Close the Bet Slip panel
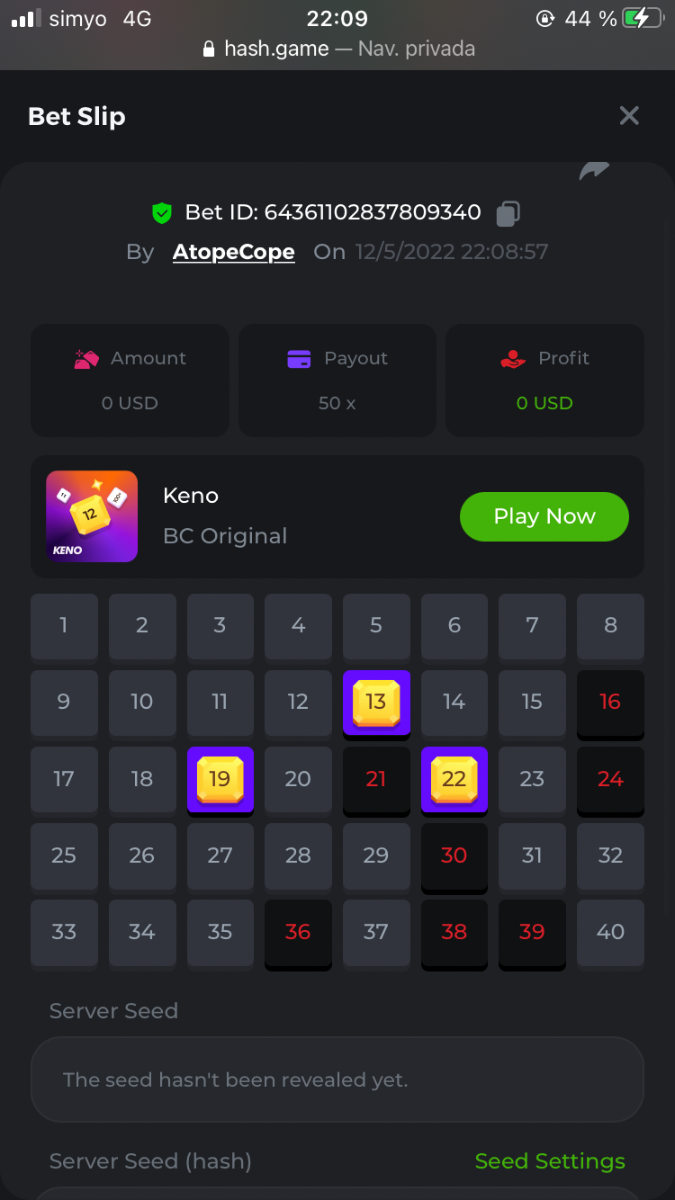 point(629,116)
